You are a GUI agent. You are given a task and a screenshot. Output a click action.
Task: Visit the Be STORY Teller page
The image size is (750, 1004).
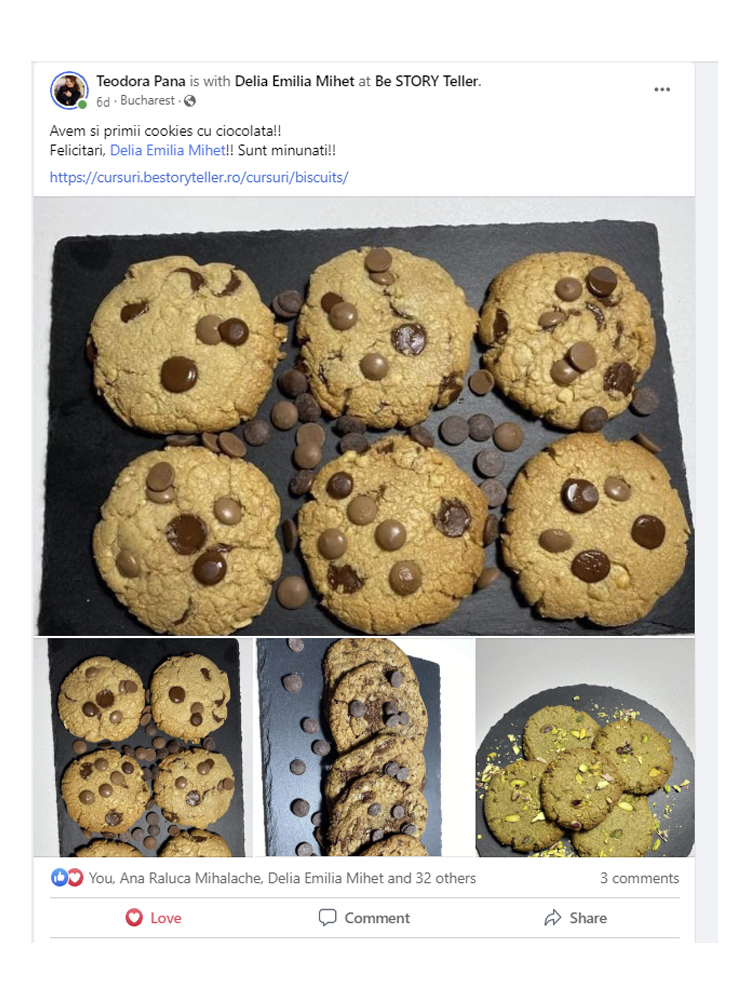pyautogui.click(x=426, y=81)
